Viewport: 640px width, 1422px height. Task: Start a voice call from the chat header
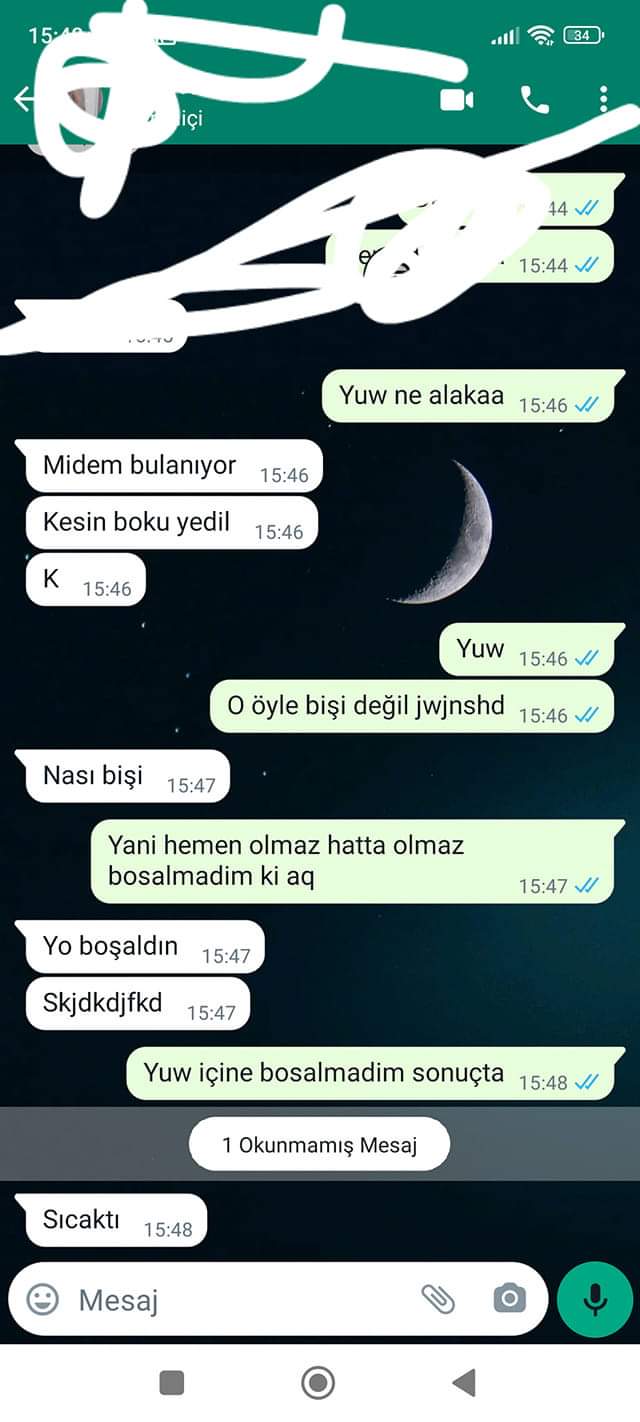click(534, 99)
